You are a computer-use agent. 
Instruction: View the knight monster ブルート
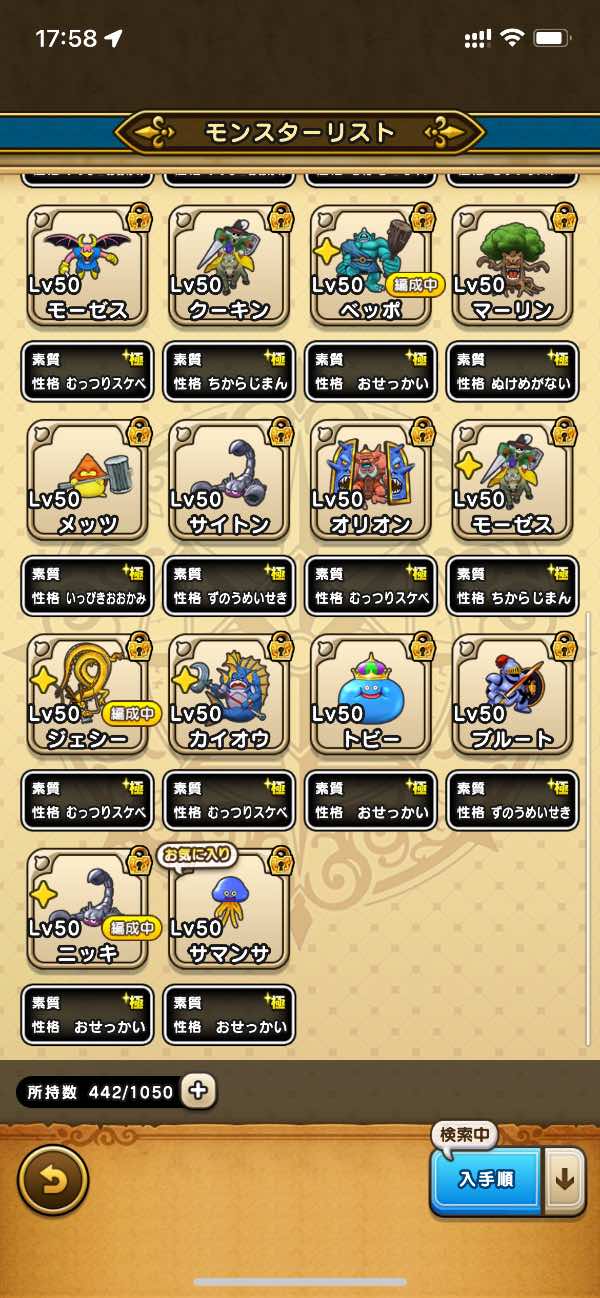tap(514, 695)
